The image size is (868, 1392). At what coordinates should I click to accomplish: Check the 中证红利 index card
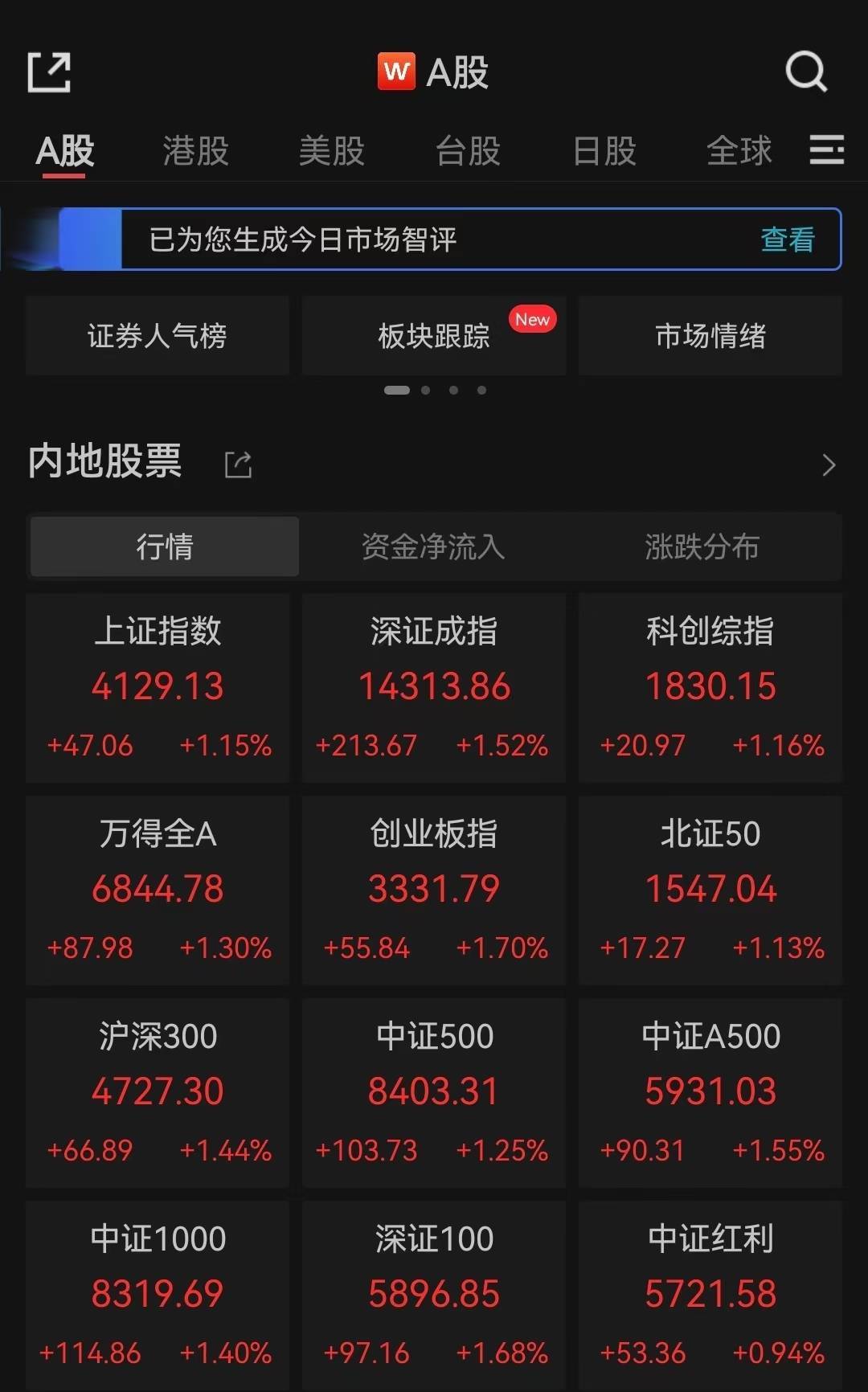pos(710,1296)
